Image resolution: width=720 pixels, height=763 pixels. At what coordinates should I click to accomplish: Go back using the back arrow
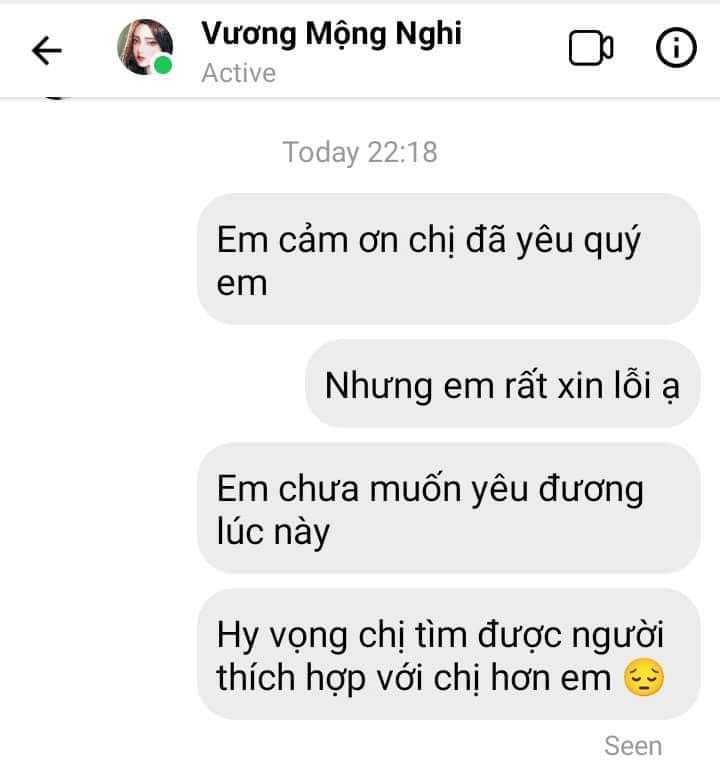pyautogui.click(x=46, y=50)
